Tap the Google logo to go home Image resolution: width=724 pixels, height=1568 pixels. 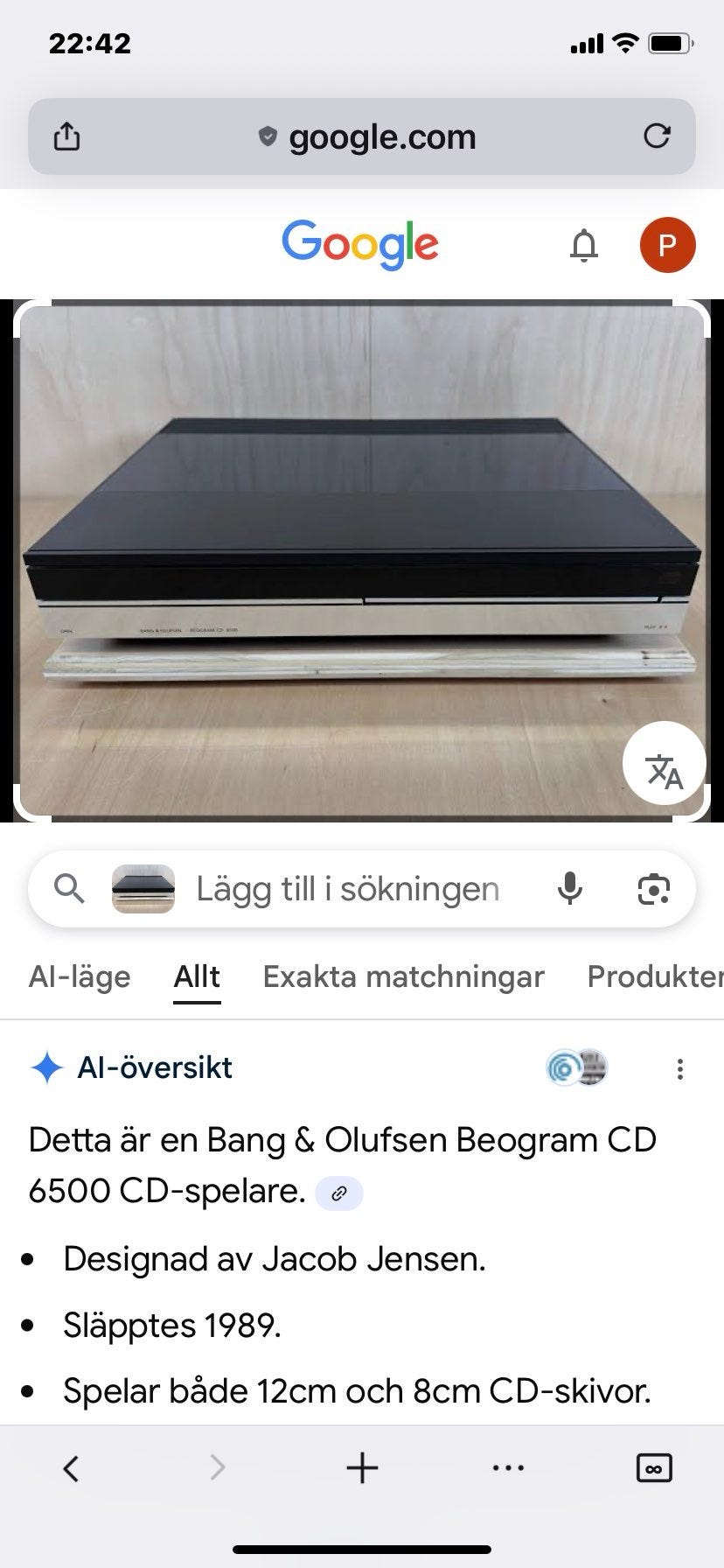tap(360, 244)
